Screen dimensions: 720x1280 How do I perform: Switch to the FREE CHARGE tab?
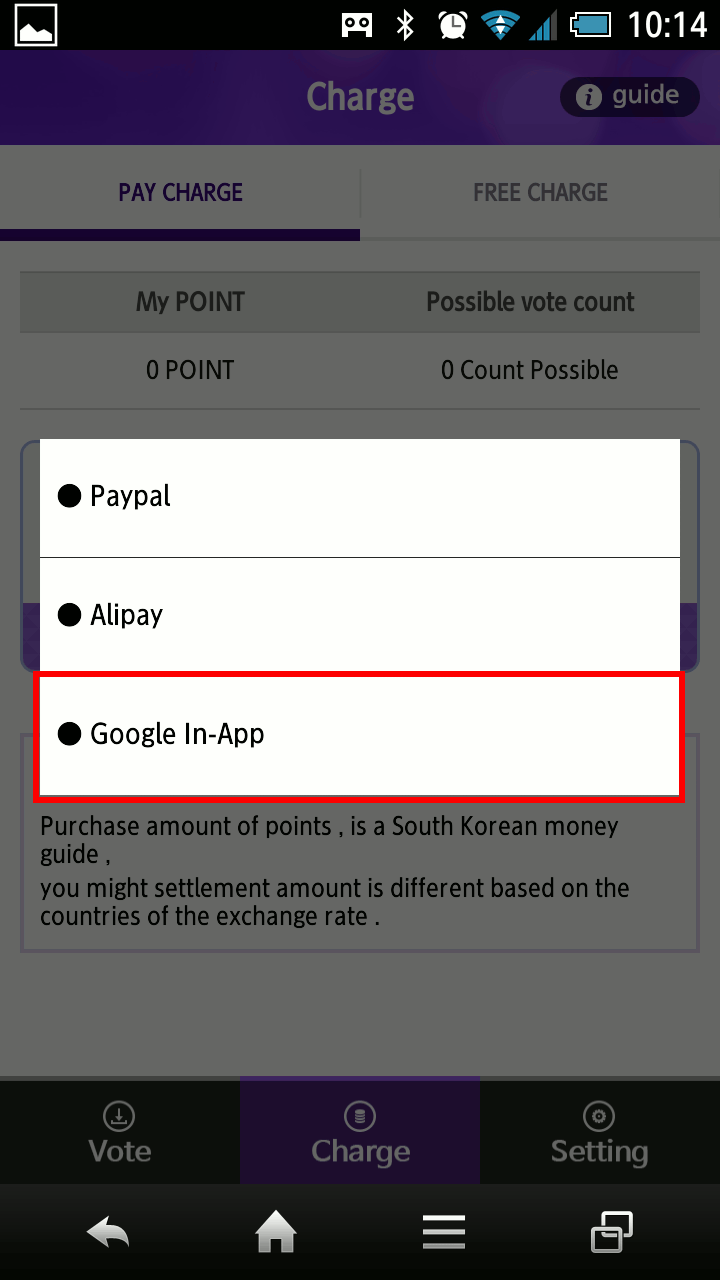(x=540, y=193)
